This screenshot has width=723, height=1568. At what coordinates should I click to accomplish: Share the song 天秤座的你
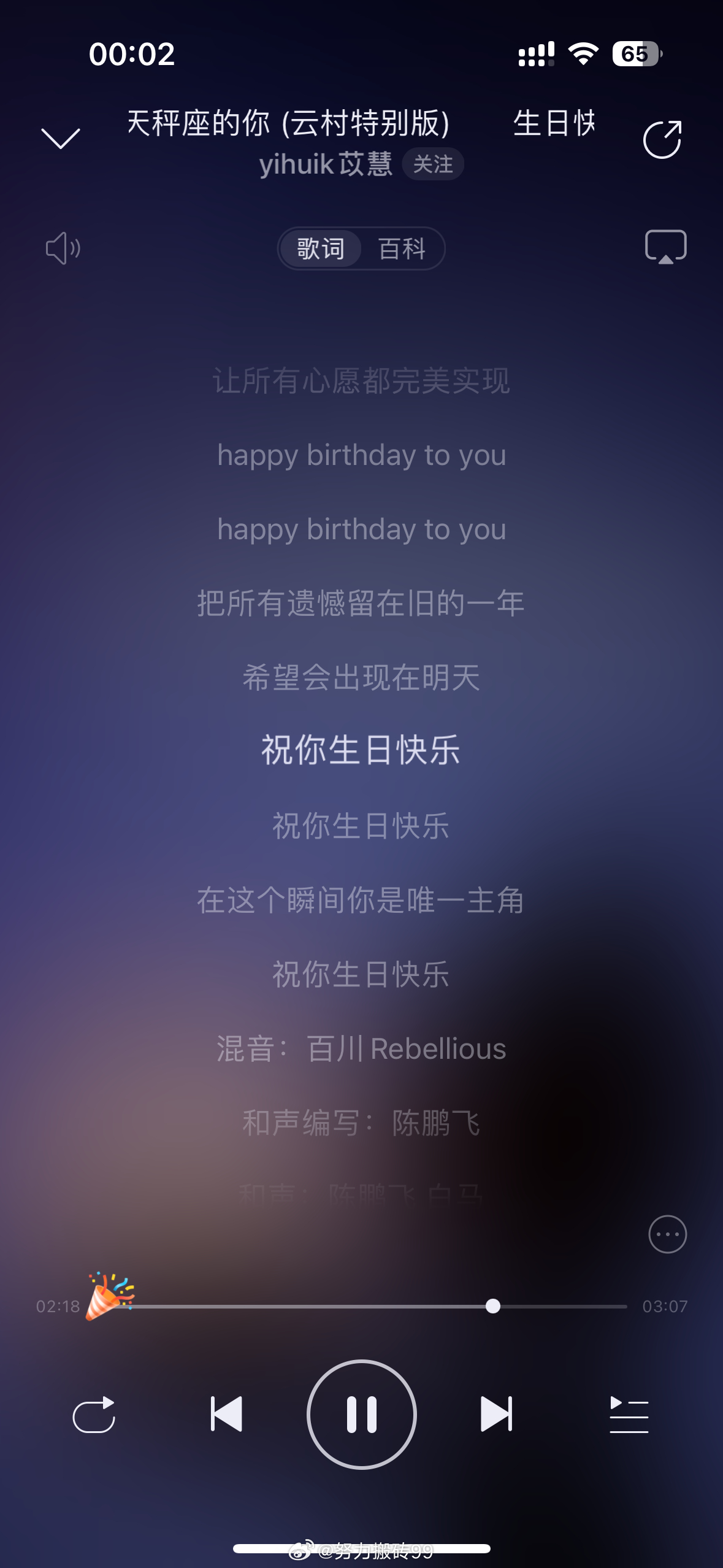click(x=663, y=140)
